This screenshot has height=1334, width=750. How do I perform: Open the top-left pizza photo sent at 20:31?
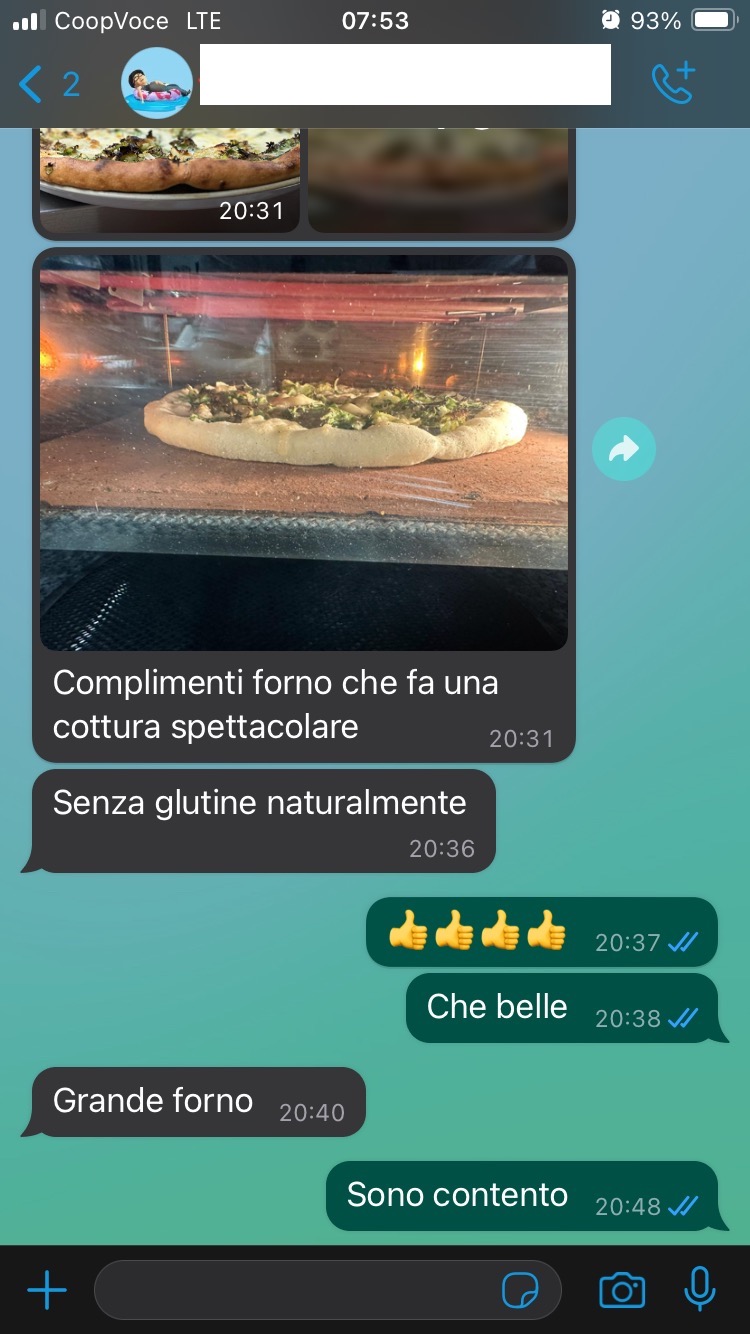click(x=170, y=180)
